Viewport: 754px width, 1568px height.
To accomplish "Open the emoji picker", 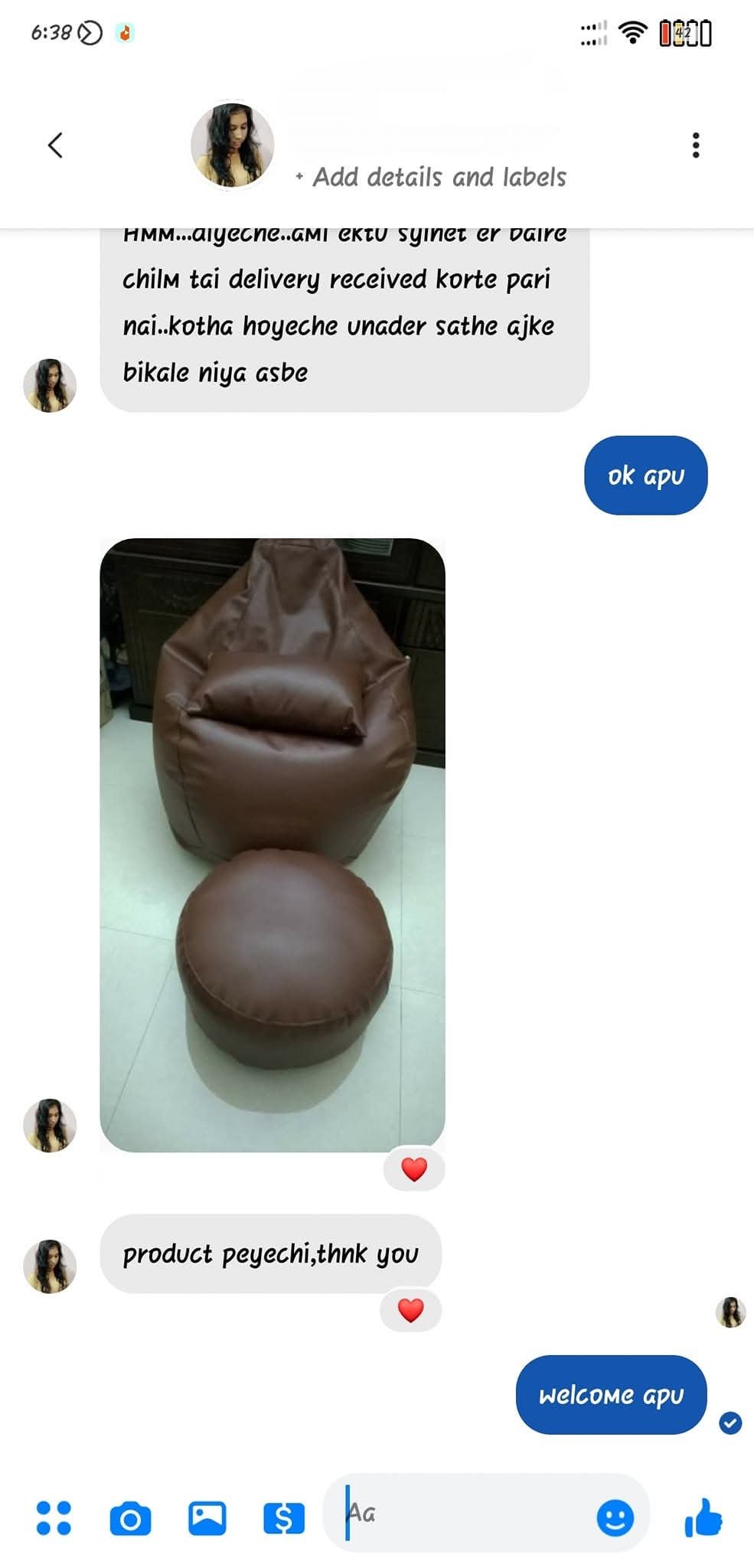I will pyautogui.click(x=615, y=1517).
